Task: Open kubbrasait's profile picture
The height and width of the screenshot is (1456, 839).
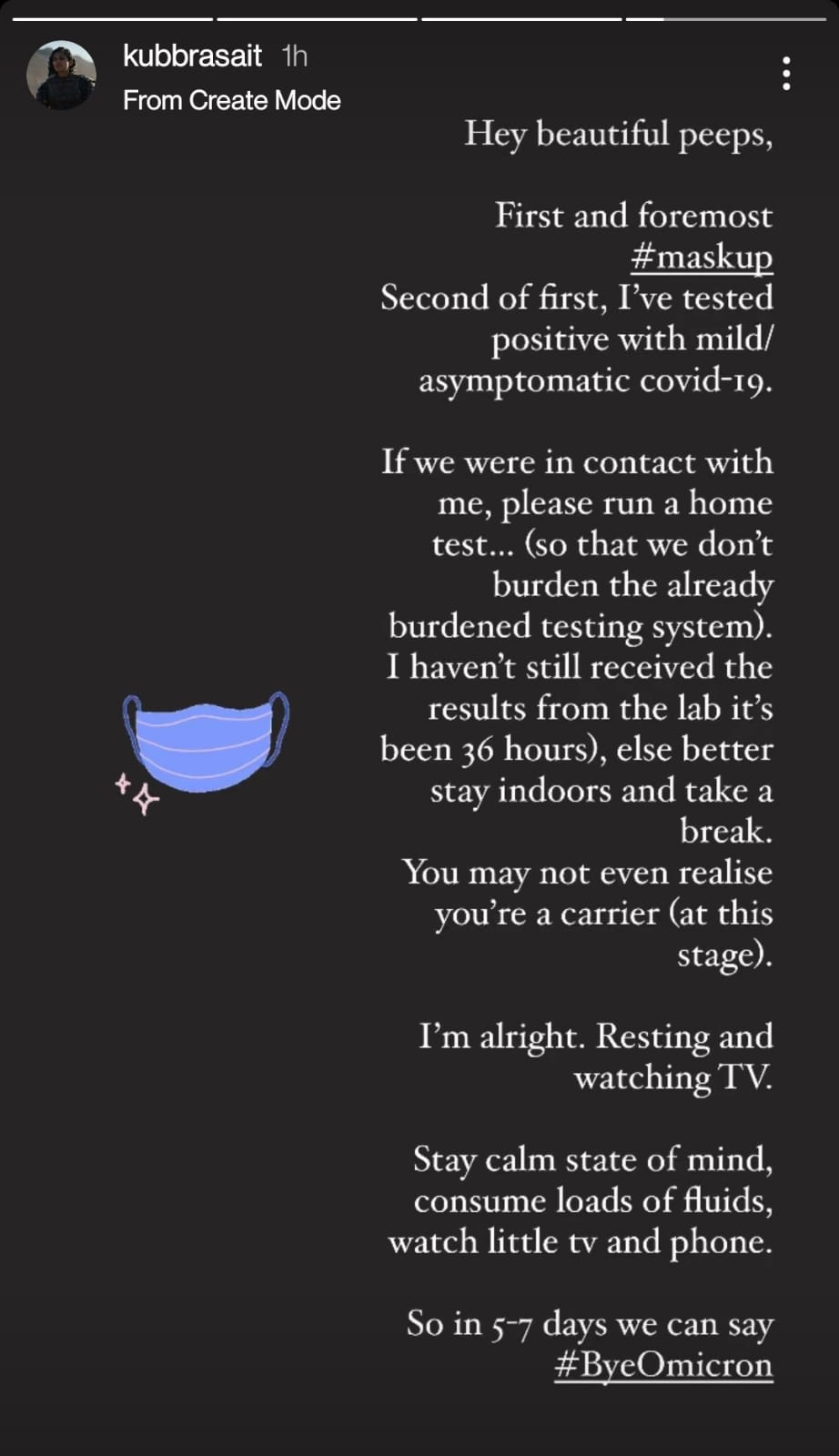Action: tap(61, 76)
